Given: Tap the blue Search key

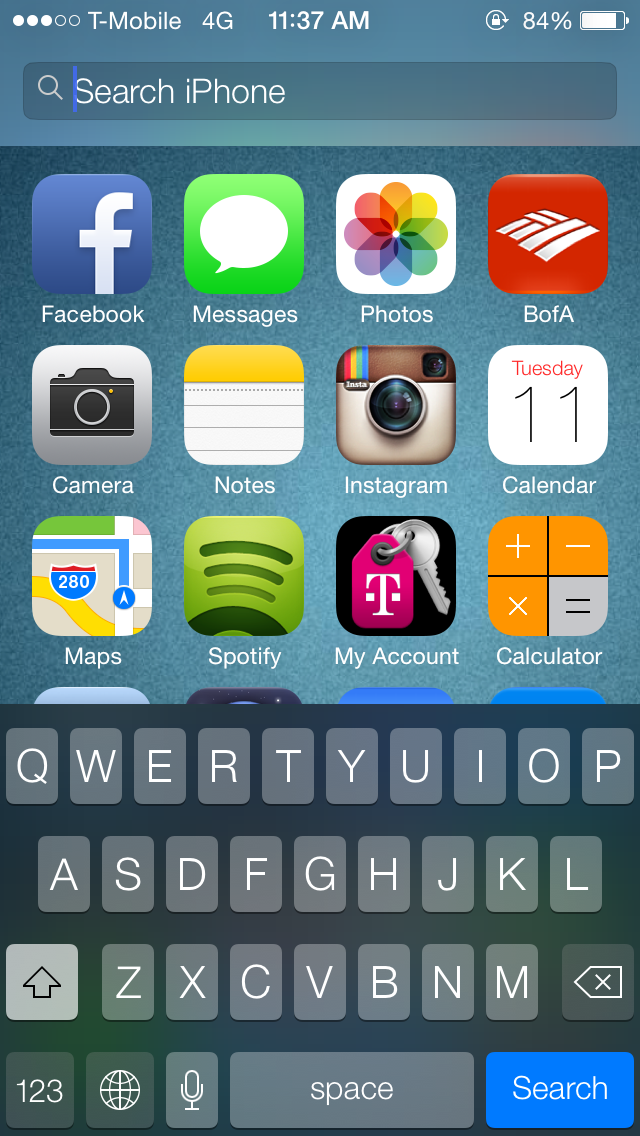Looking at the screenshot, I should tap(560, 1089).
